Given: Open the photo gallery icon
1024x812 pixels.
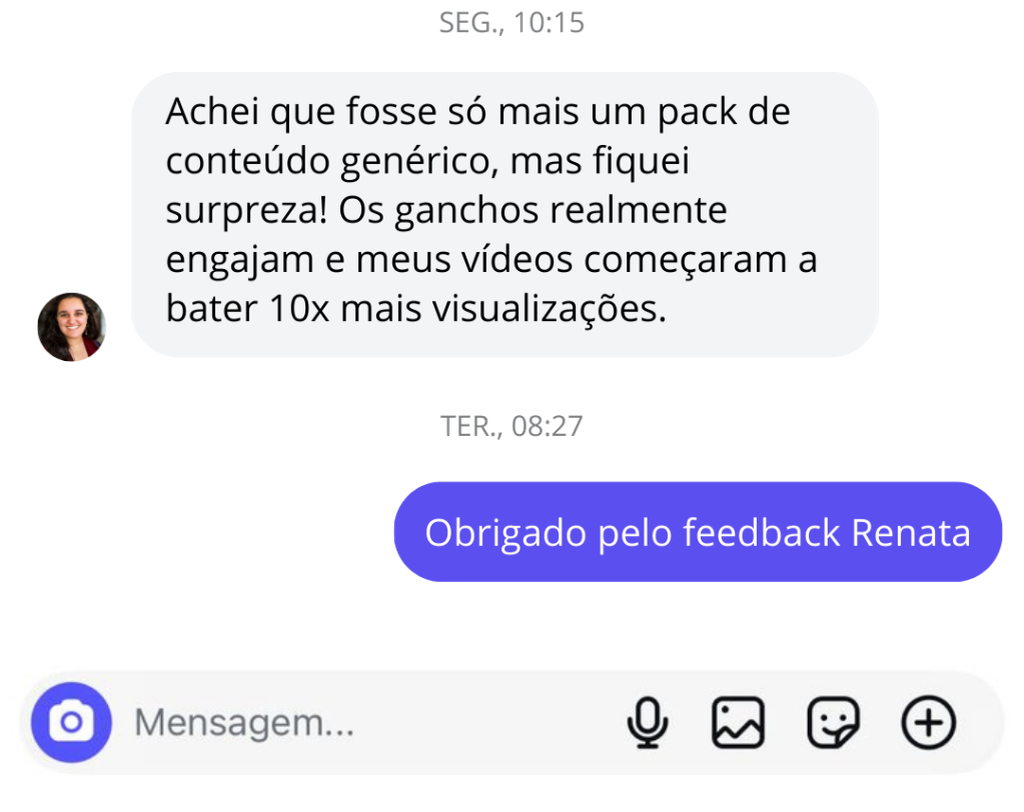Looking at the screenshot, I should click(738, 722).
